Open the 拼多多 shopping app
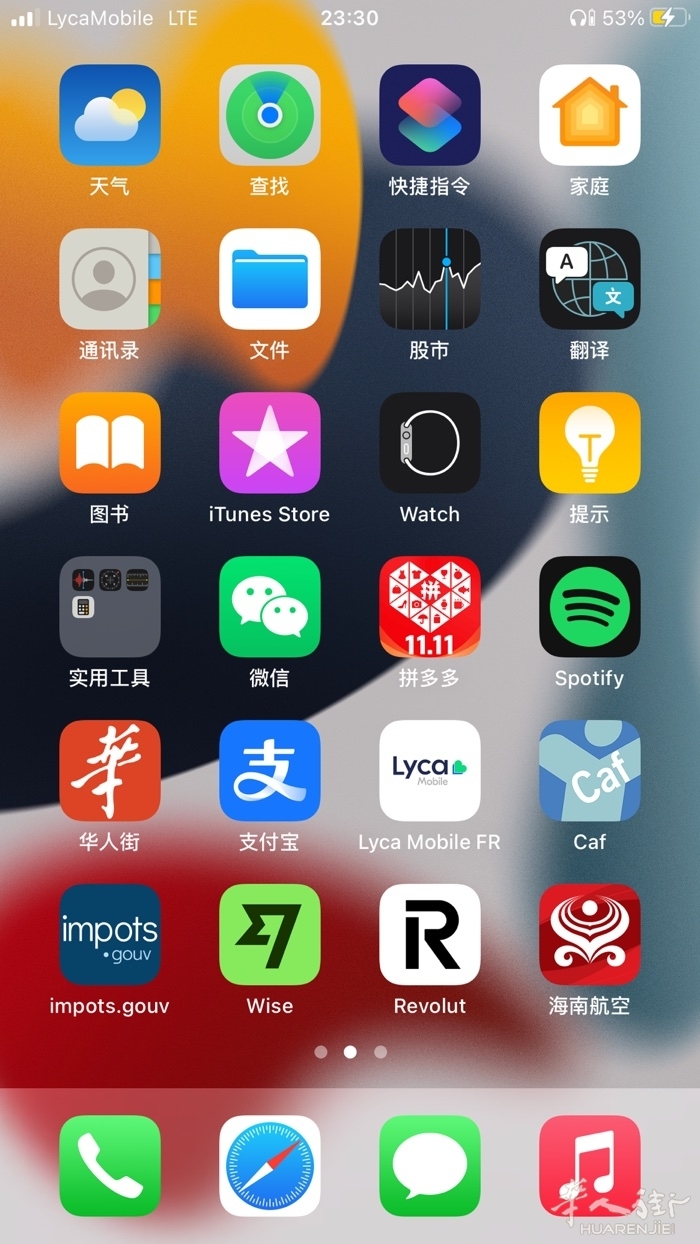Screen dimensions: 700x1244 tap(430, 607)
